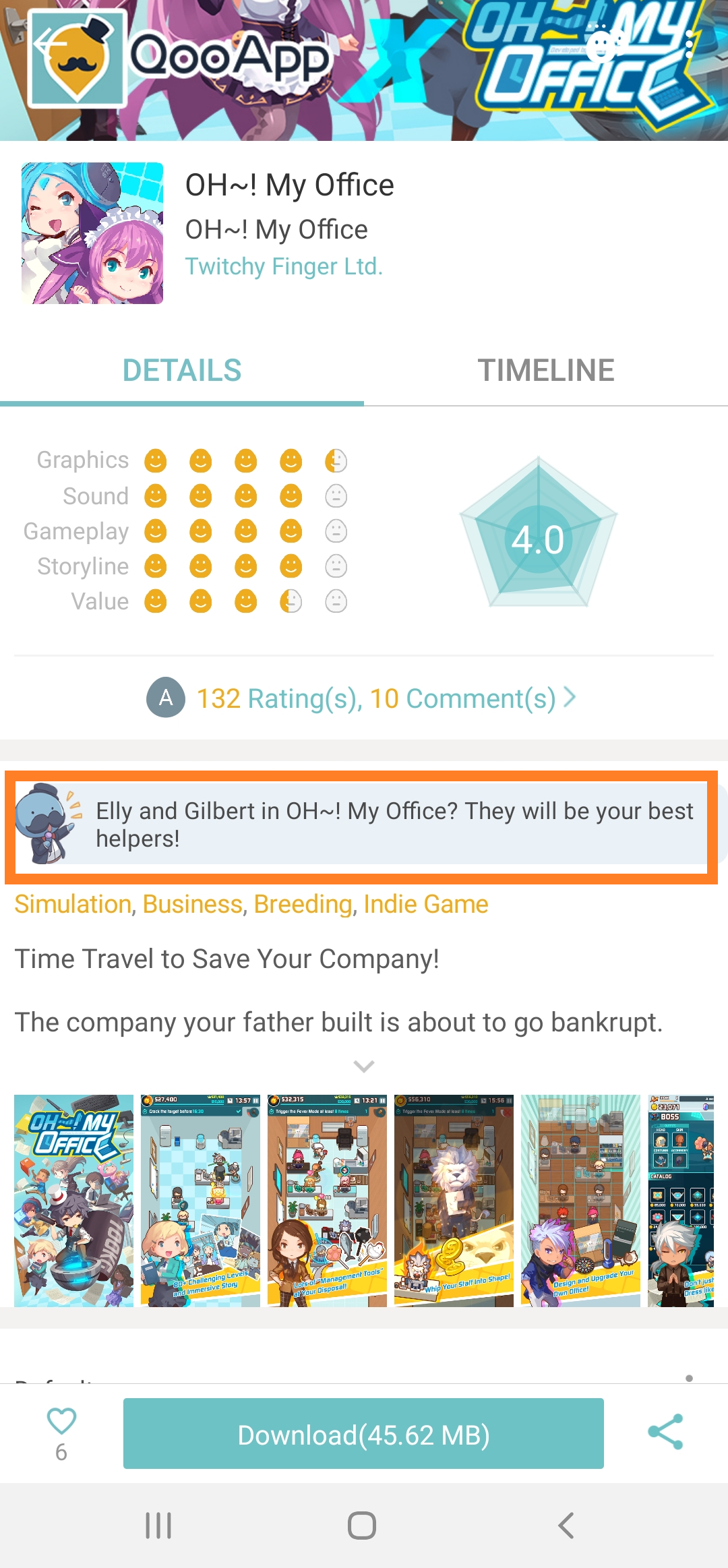Open the Business genre tag
This screenshot has height=1568, width=728.
tap(192, 904)
